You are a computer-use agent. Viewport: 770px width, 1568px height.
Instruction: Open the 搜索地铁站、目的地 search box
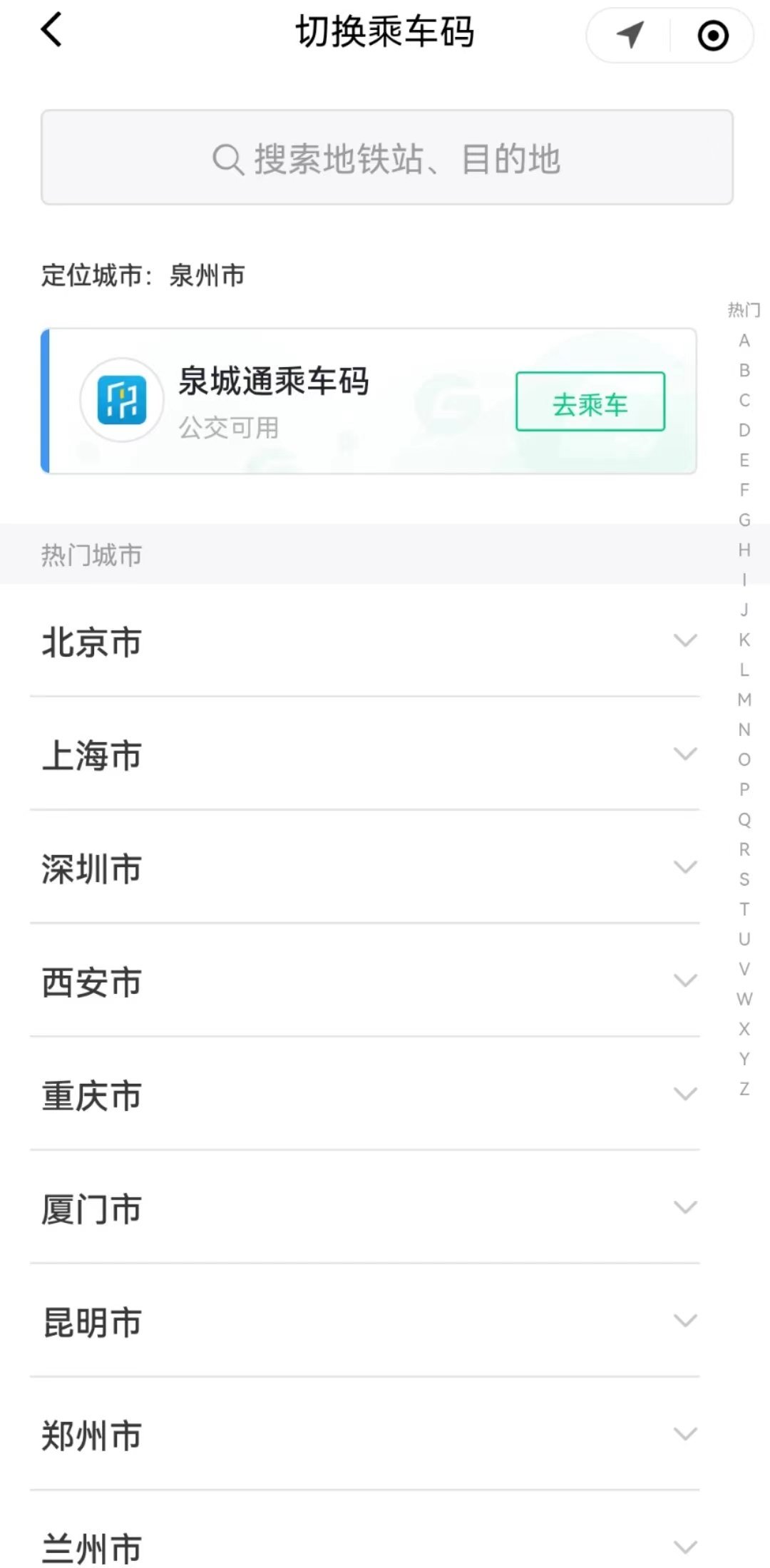[386, 158]
